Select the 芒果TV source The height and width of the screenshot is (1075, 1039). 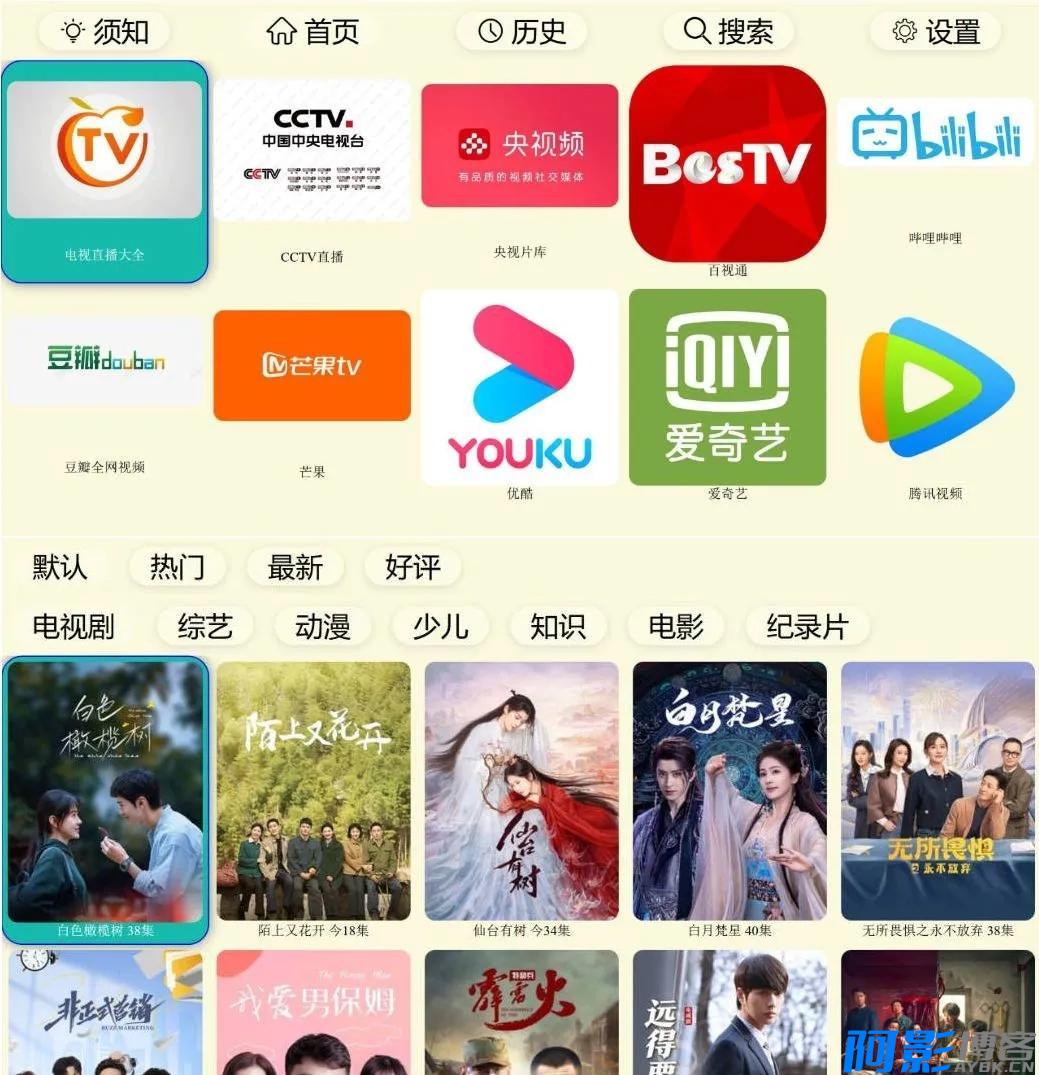click(312, 366)
